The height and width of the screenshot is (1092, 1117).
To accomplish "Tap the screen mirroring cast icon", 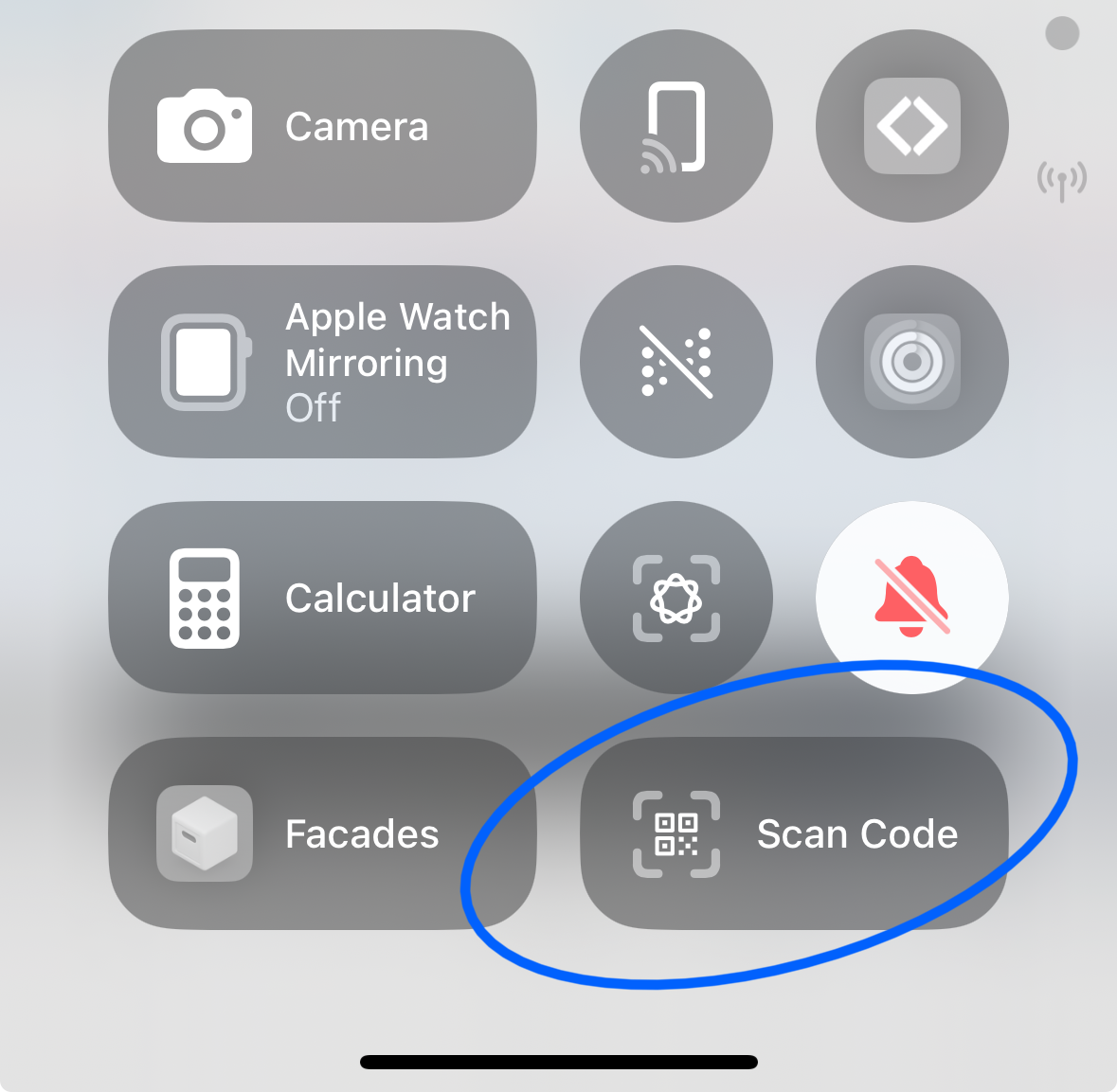I will tap(676, 126).
